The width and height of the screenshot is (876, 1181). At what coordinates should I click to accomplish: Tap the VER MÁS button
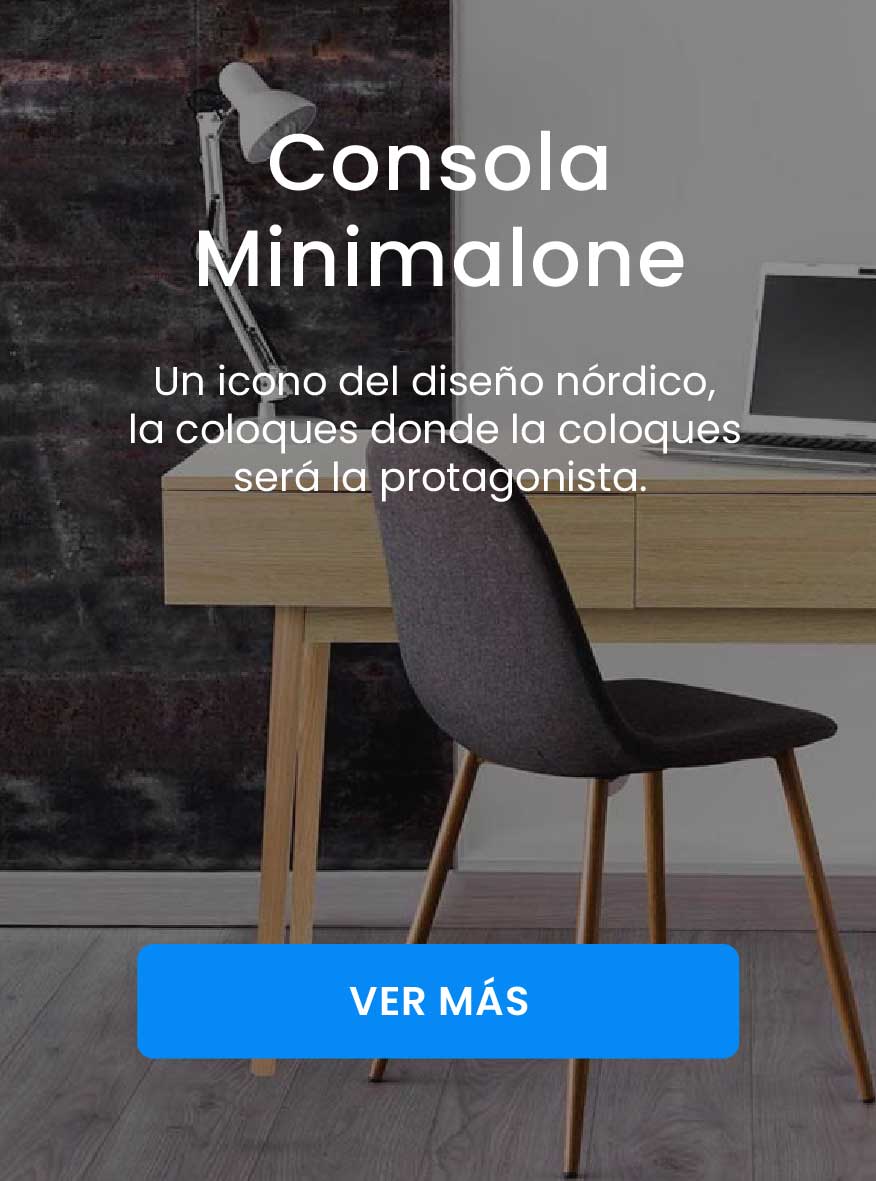point(438,1001)
